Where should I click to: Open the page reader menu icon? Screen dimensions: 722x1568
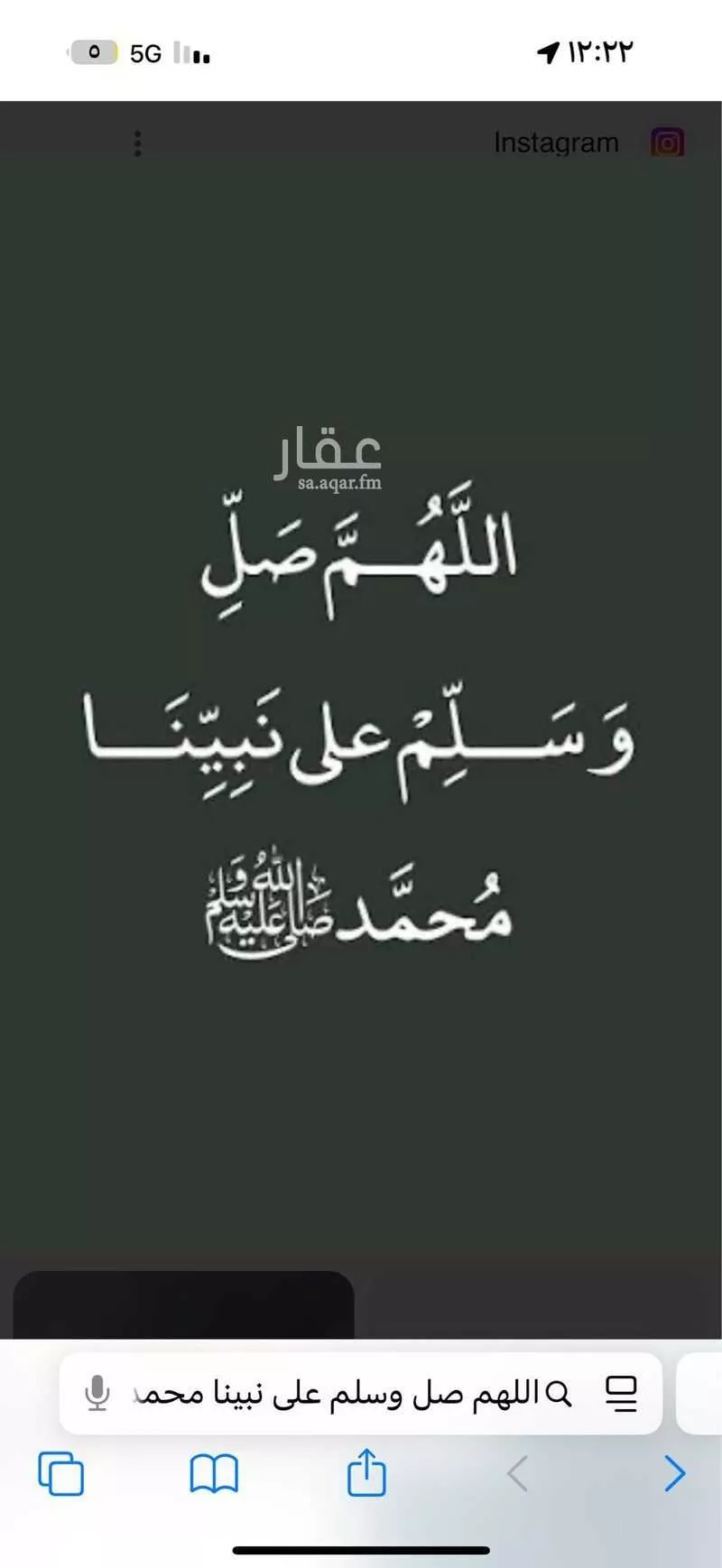621,1394
